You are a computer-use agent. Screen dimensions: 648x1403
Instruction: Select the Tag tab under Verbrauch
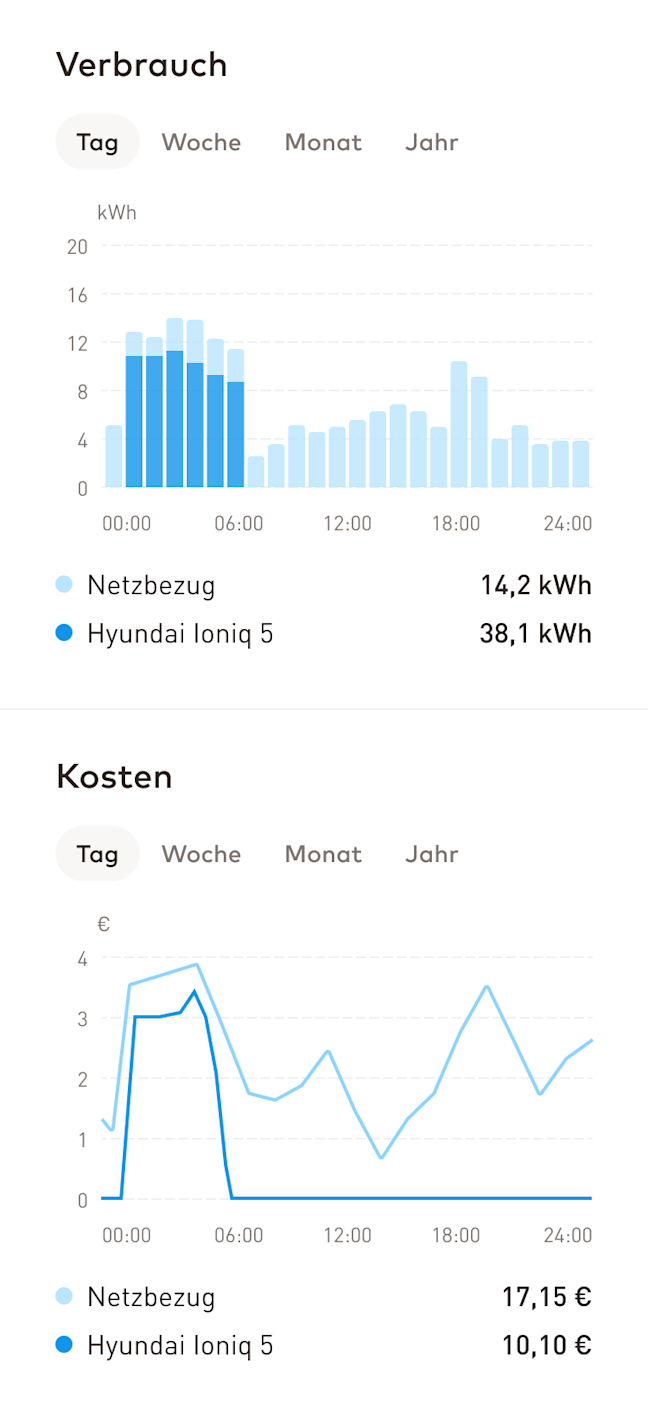[x=97, y=142]
